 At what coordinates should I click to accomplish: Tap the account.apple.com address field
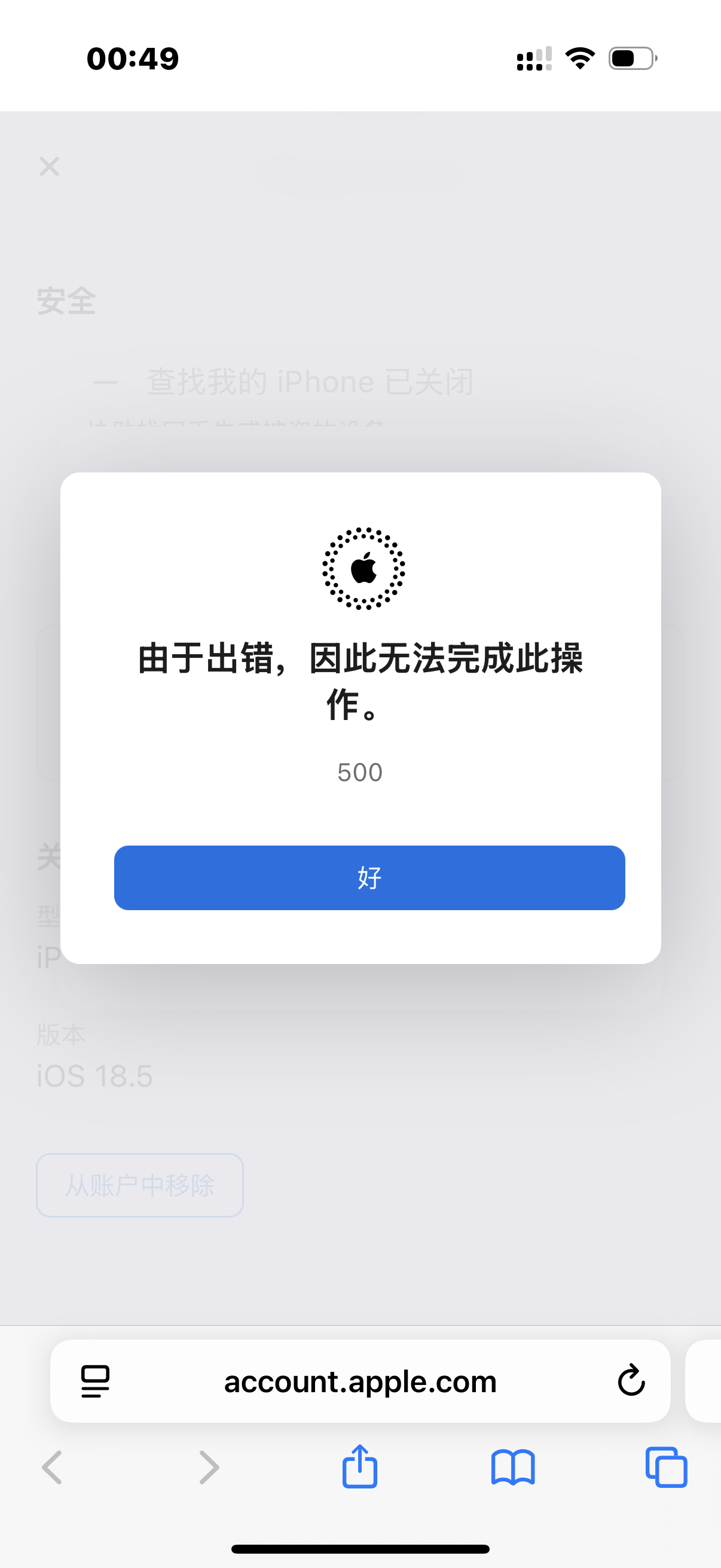pos(360,1380)
